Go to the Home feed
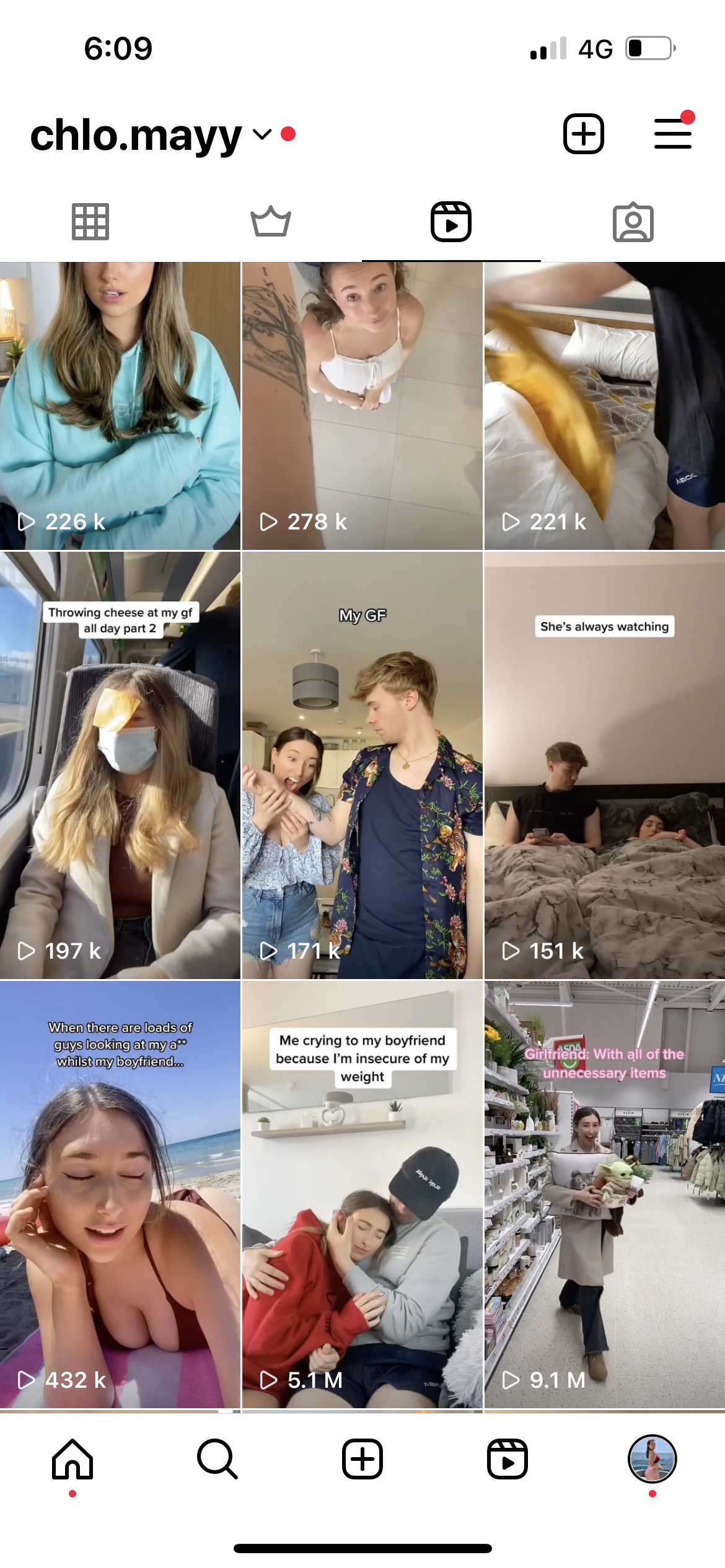Image resolution: width=725 pixels, height=1568 pixels. (72, 1459)
